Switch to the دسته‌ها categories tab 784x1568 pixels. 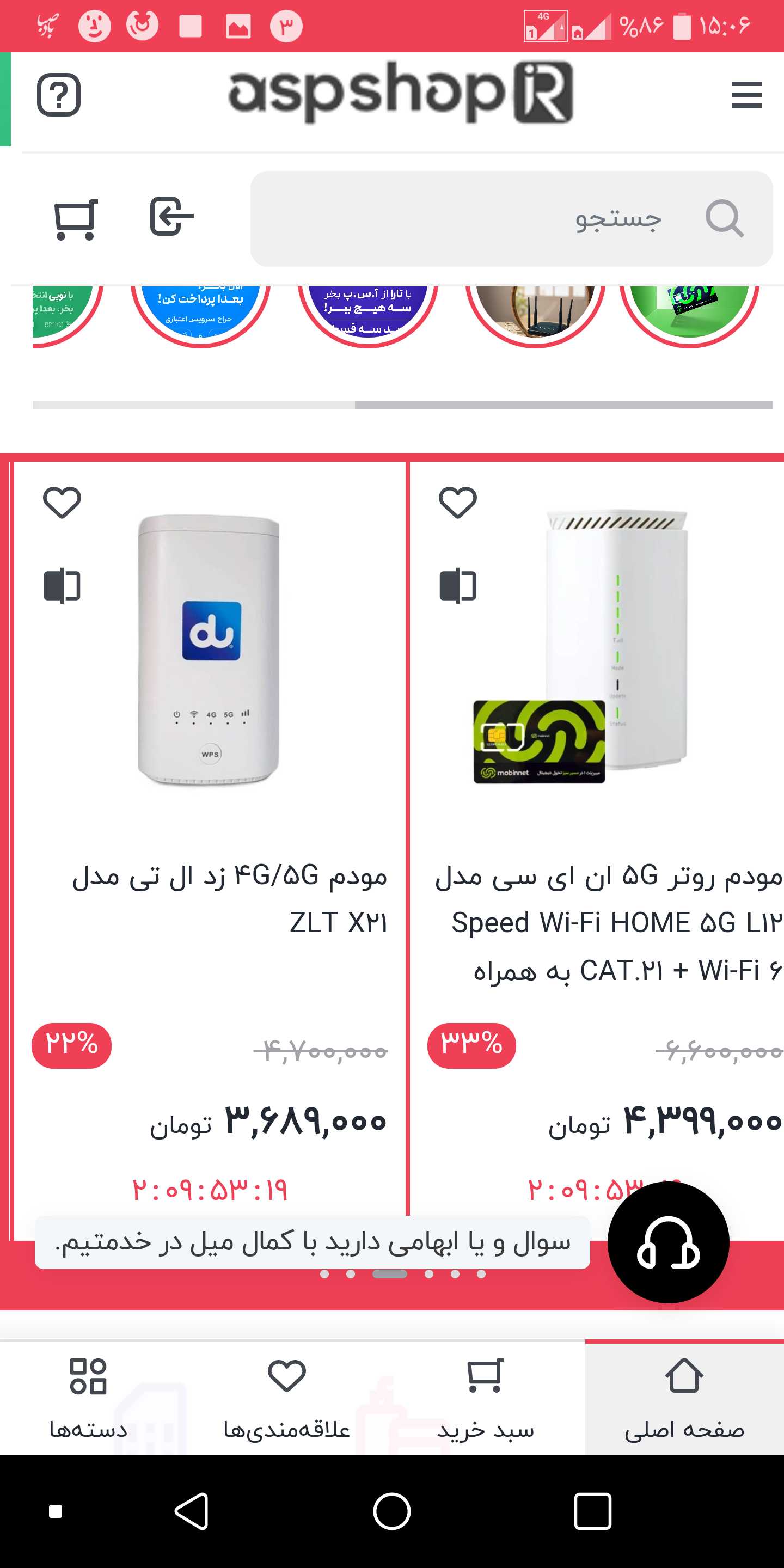[x=88, y=1398]
